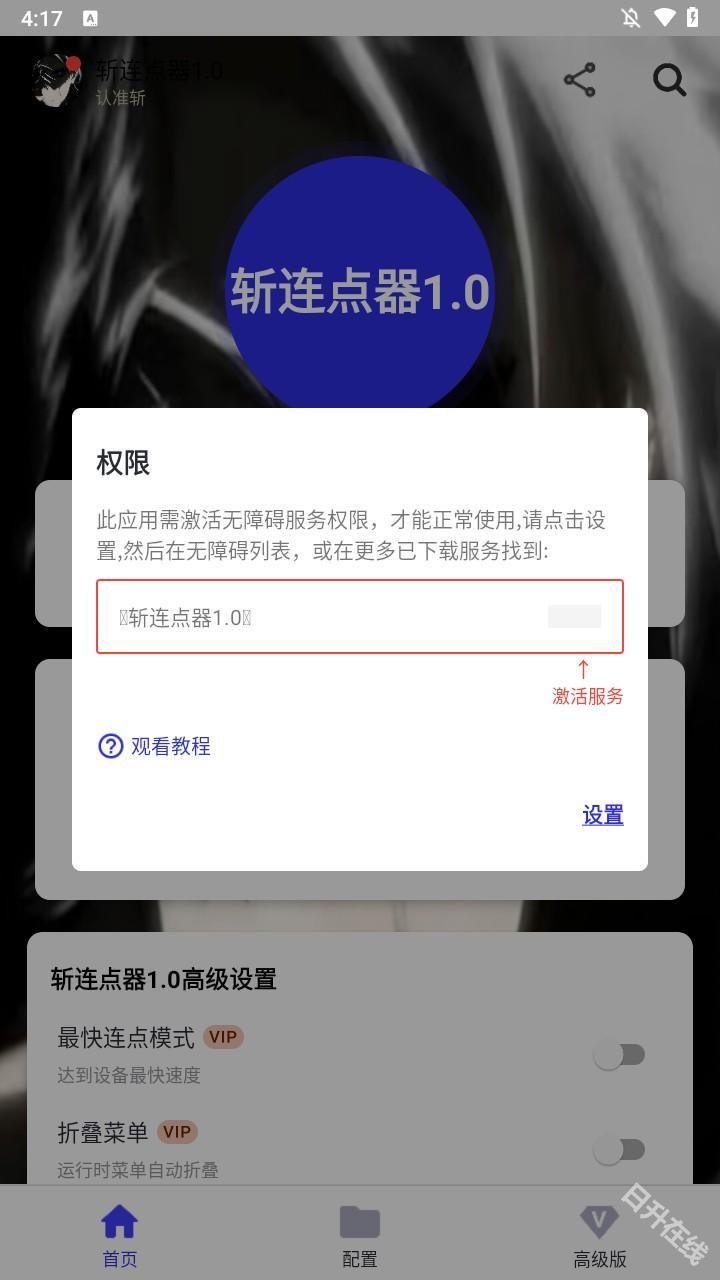Click the app avatar next to 斩连点器1.0 title

pyautogui.click(x=56, y=80)
